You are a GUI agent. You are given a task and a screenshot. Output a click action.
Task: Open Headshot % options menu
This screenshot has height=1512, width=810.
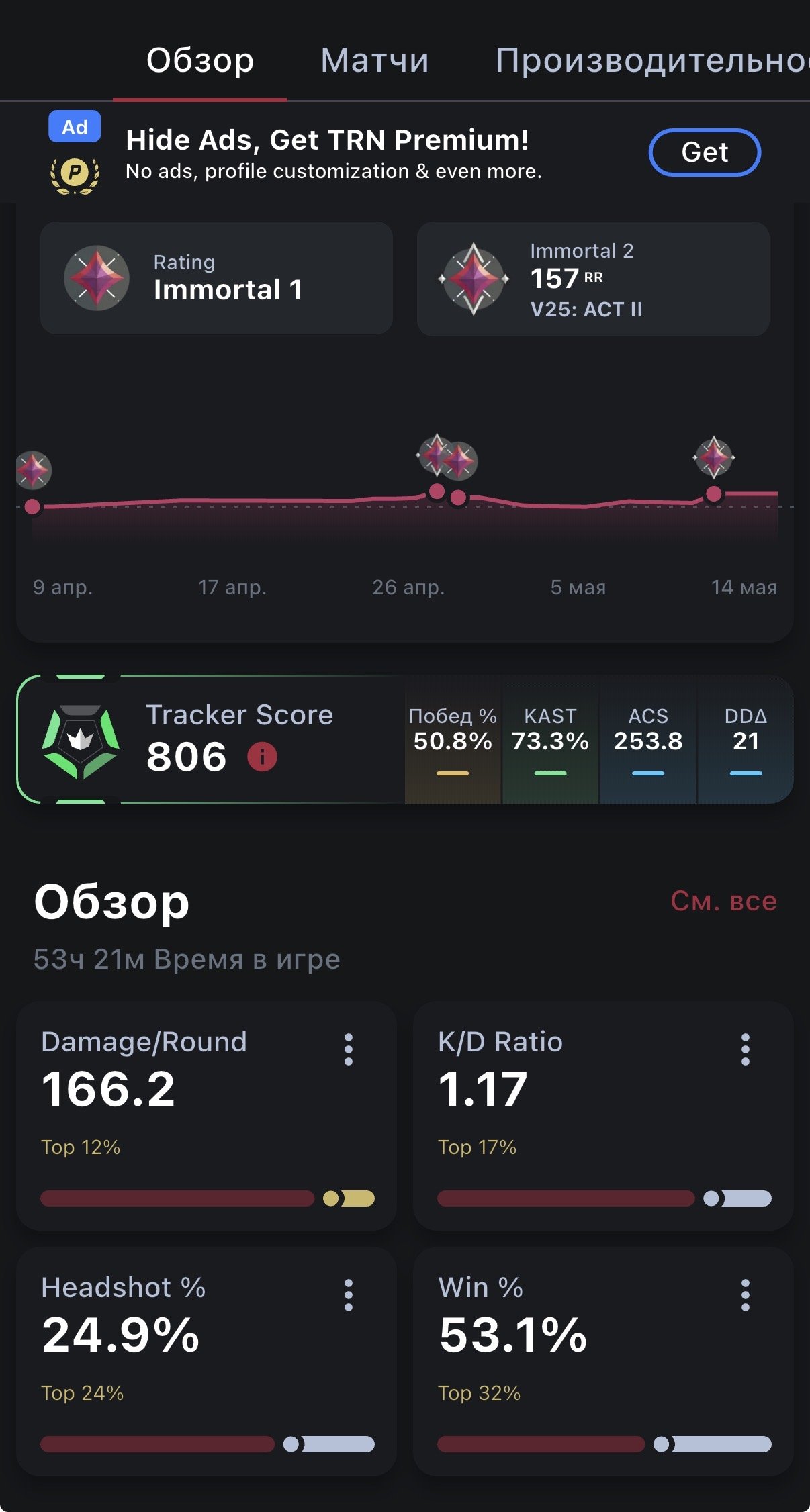tap(348, 1295)
